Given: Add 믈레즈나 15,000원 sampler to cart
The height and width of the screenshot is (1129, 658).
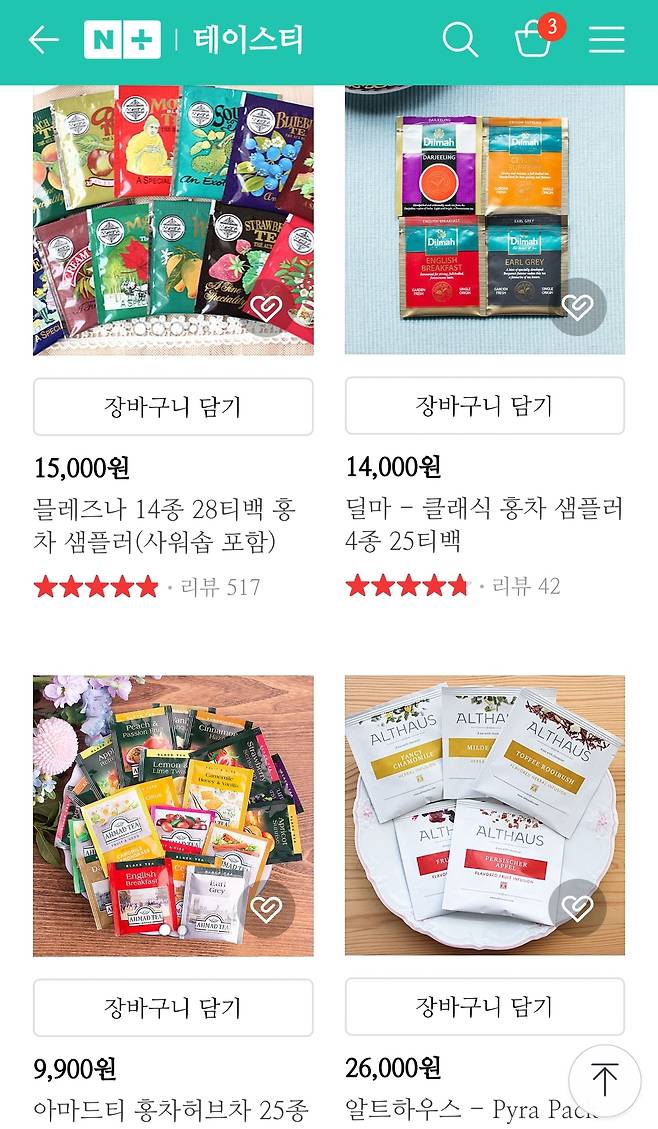Looking at the screenshot, I should (173, 406).
